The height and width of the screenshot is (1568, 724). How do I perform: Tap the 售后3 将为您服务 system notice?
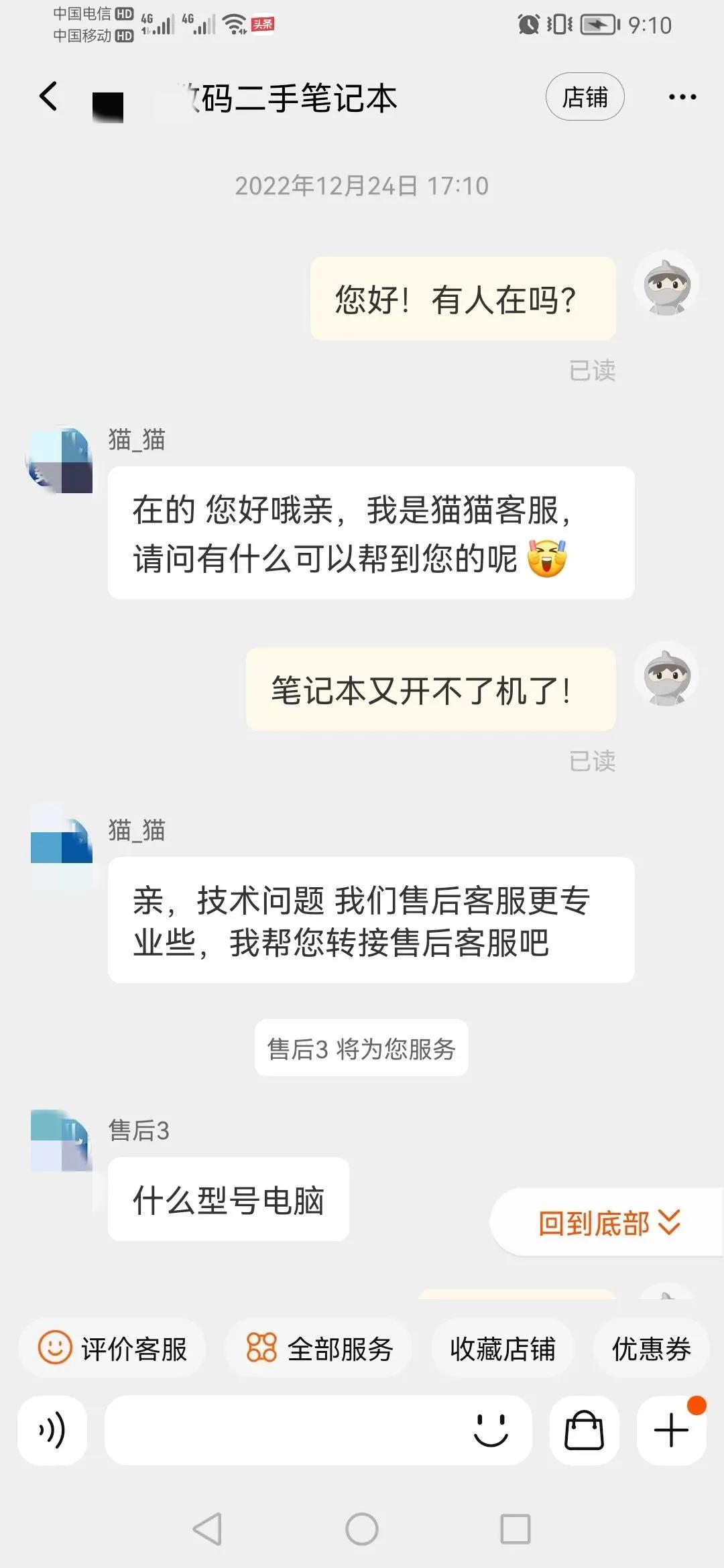click(361, 1049)
